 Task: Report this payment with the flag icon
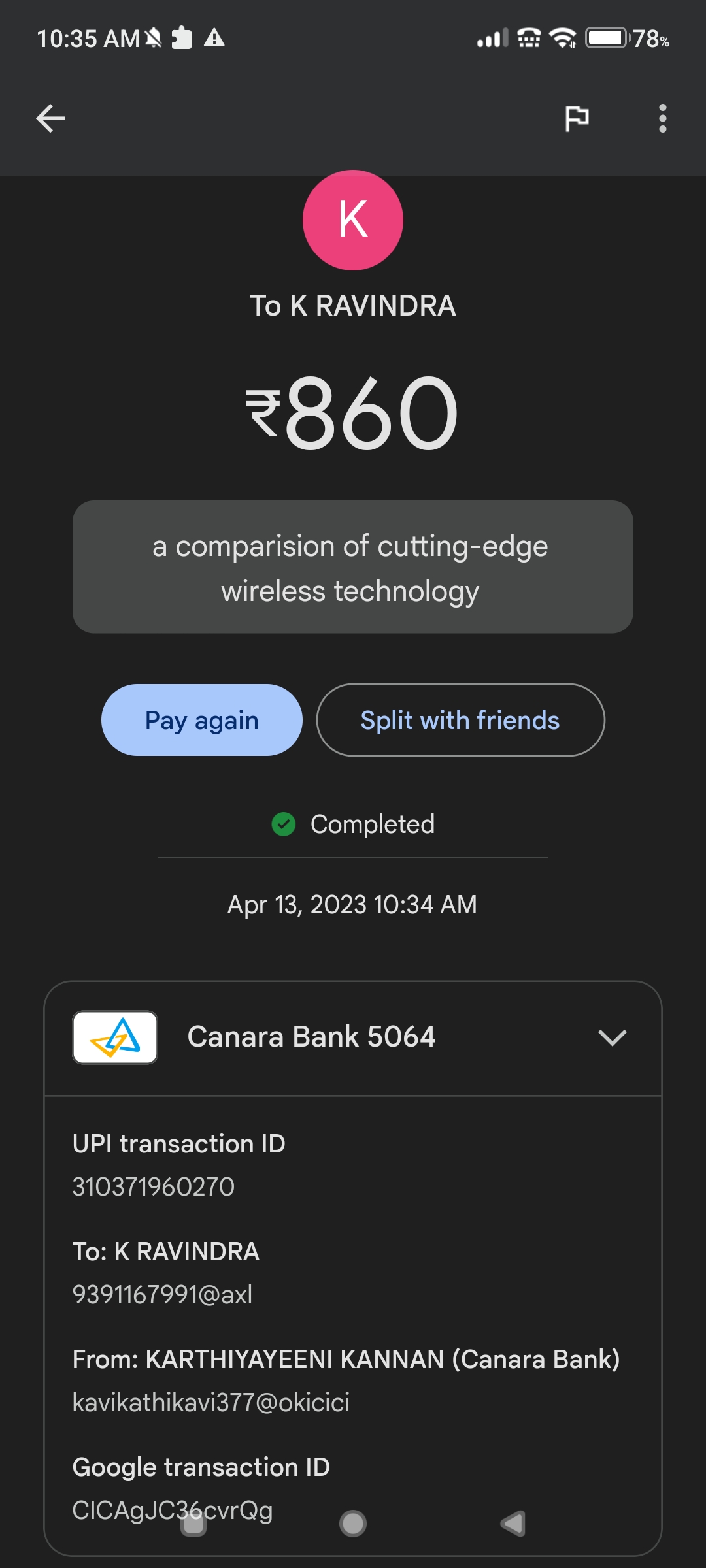pyautogui.click(x=577, y=119)
